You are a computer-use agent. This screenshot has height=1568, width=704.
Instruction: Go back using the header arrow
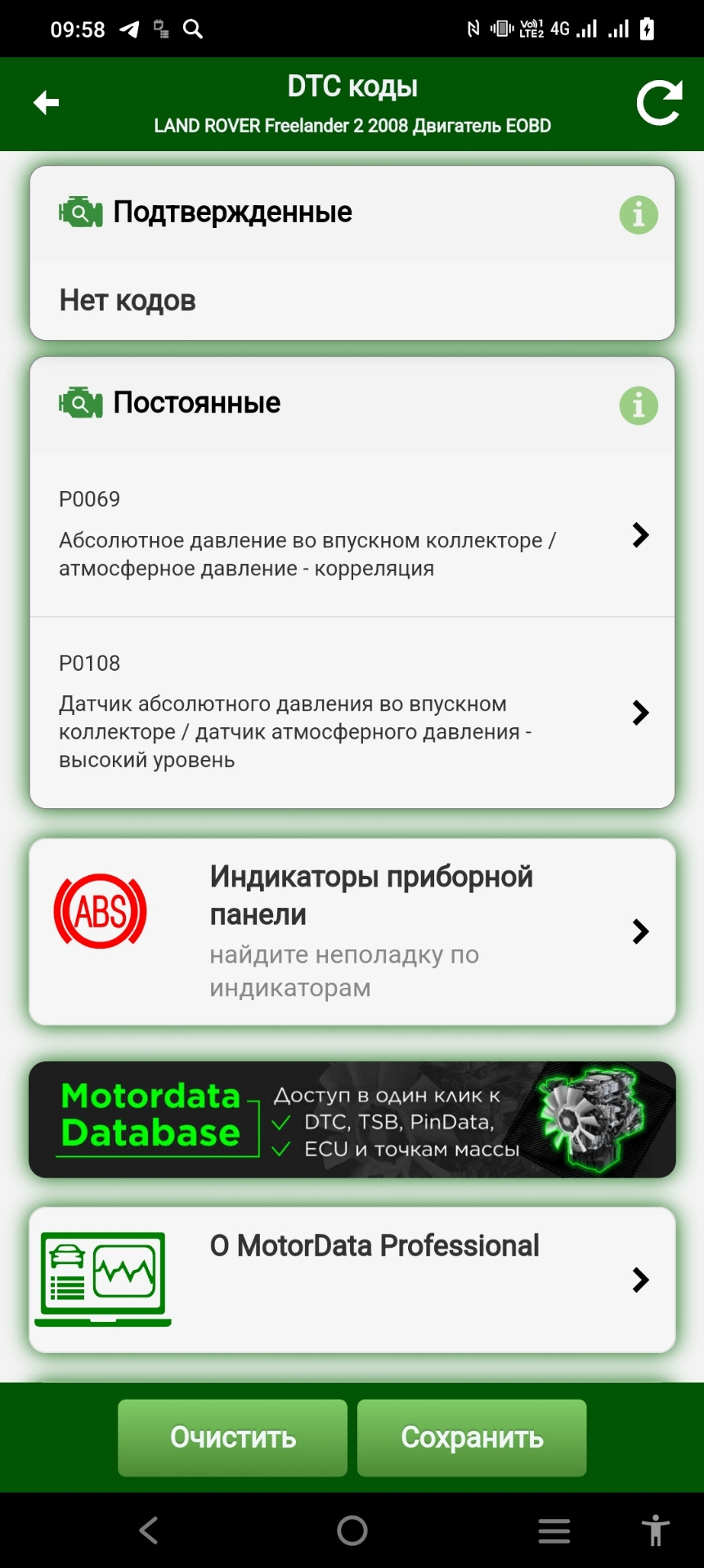47,103
